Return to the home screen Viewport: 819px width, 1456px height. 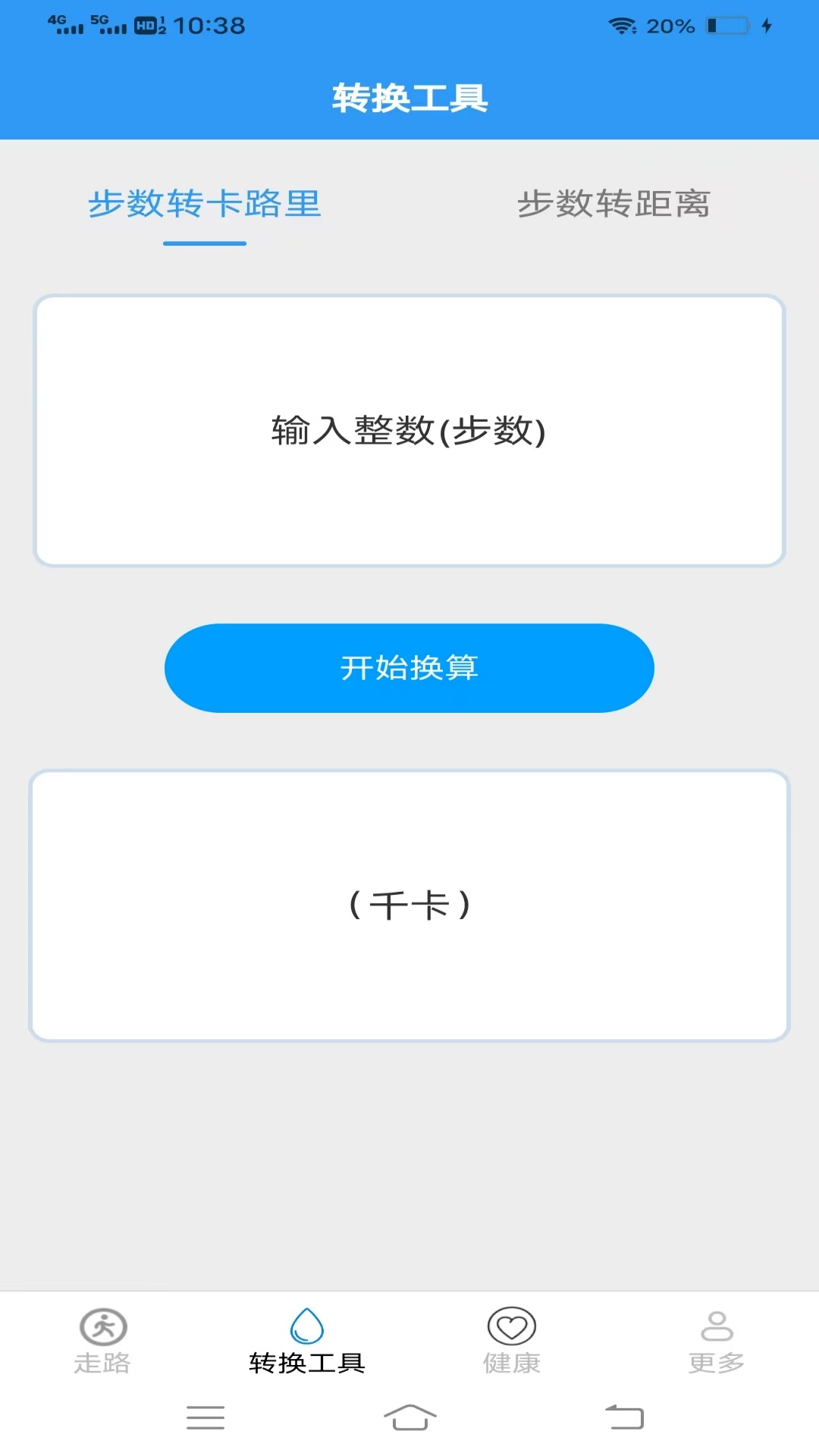point(409,1417)
